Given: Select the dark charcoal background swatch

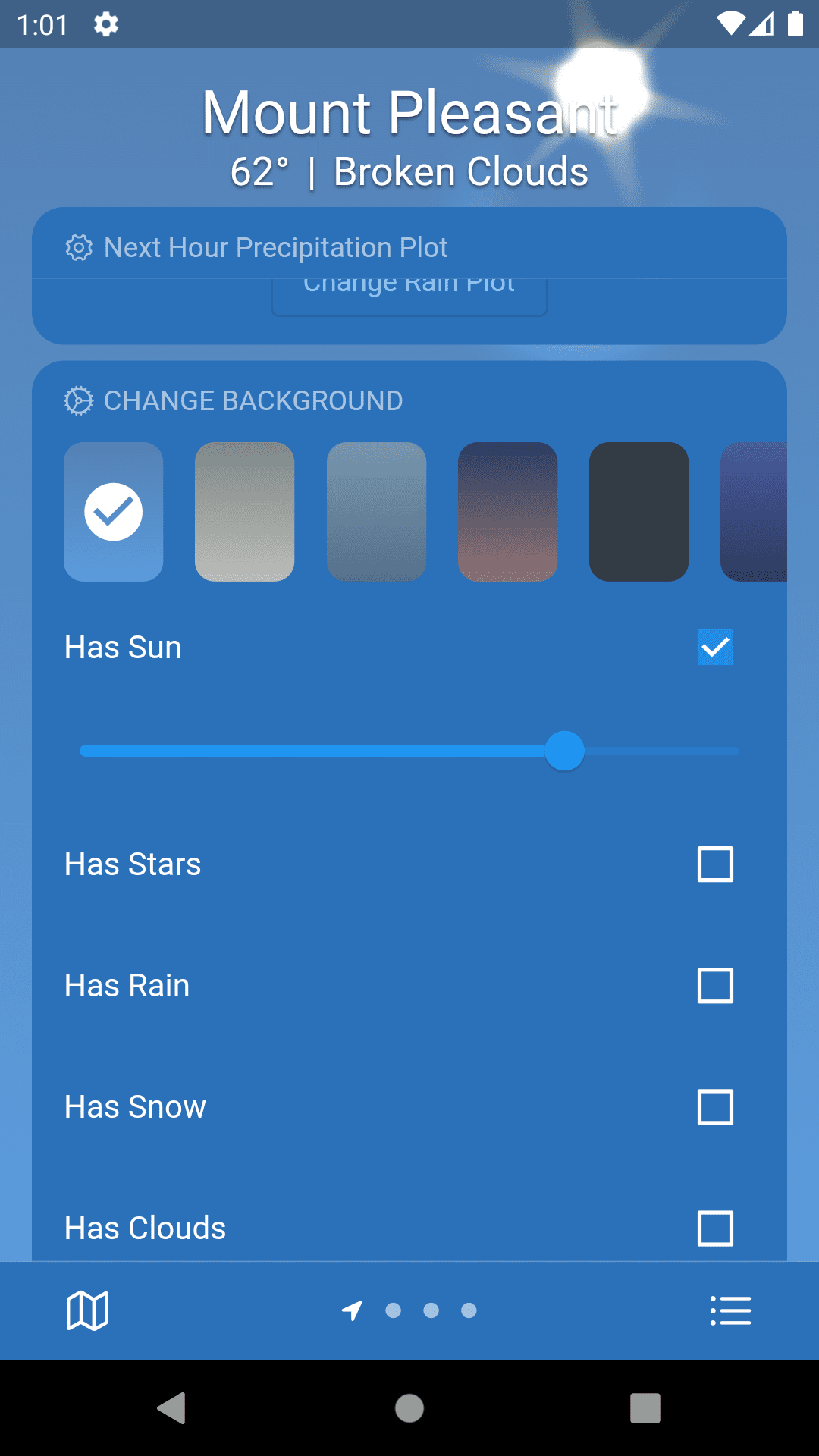Looking at the screenshot, I should coord(639,512).
